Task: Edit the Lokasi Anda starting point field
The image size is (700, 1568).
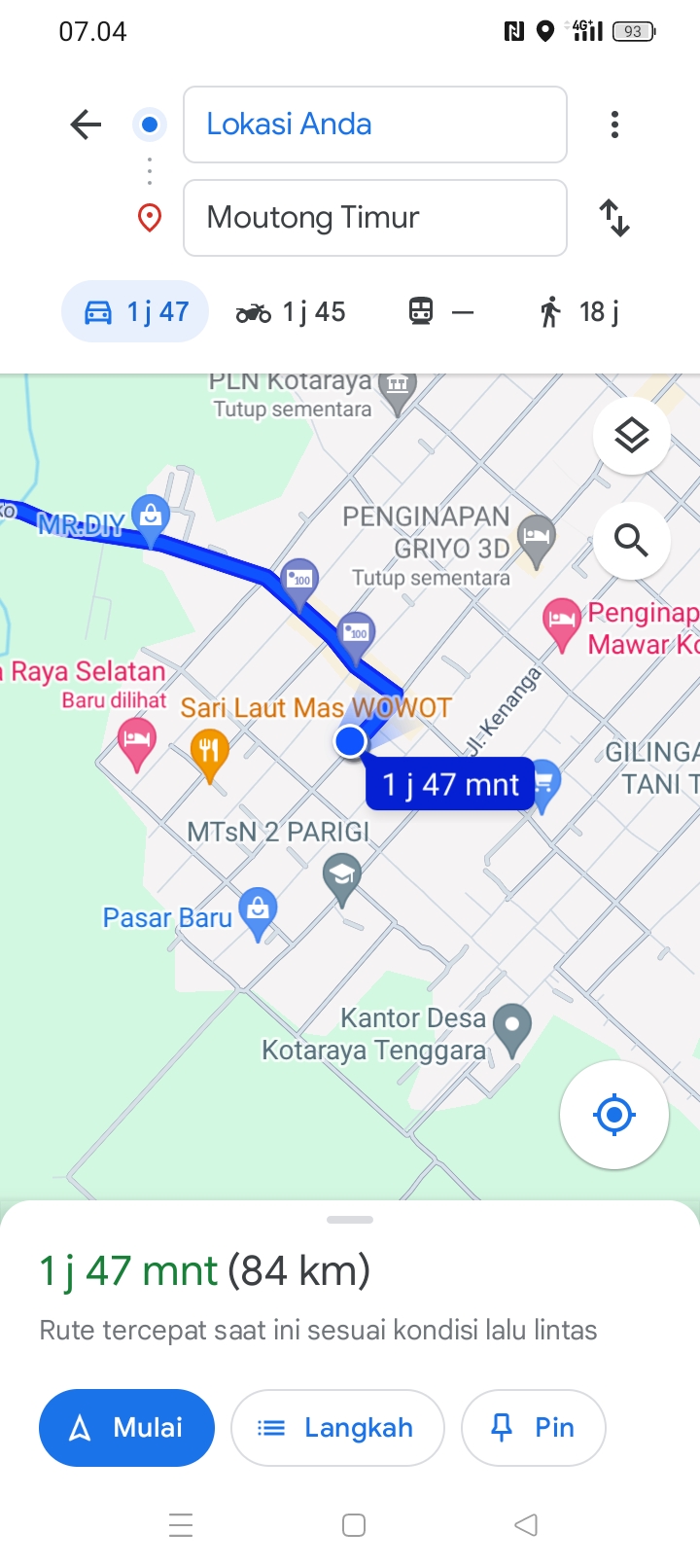Action: (x=375, y=125)
